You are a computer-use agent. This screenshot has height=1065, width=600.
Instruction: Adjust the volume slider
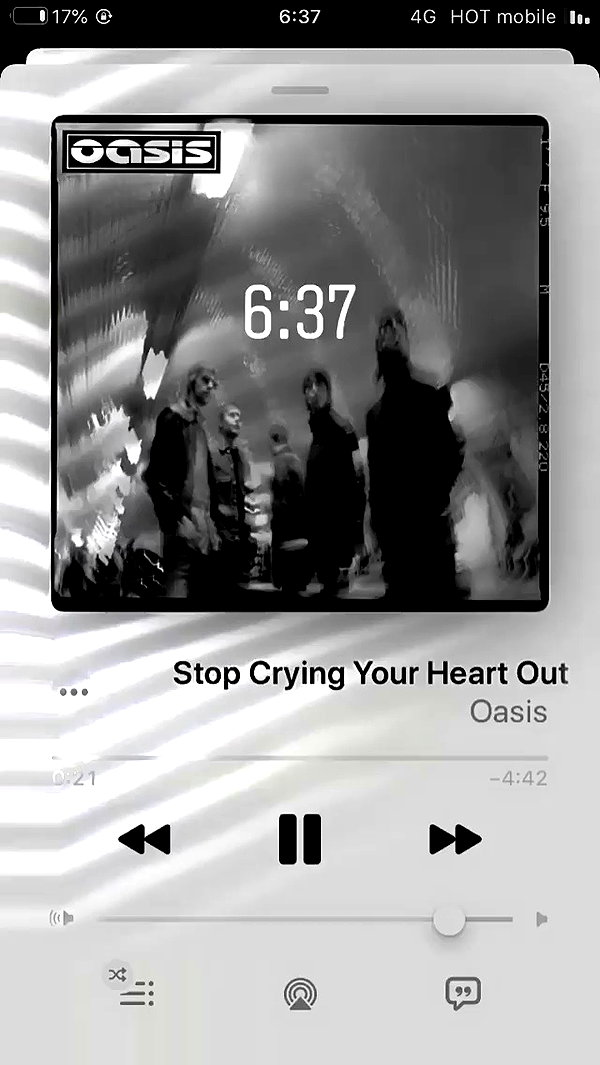pyautogui.click(x=305, y=920)
